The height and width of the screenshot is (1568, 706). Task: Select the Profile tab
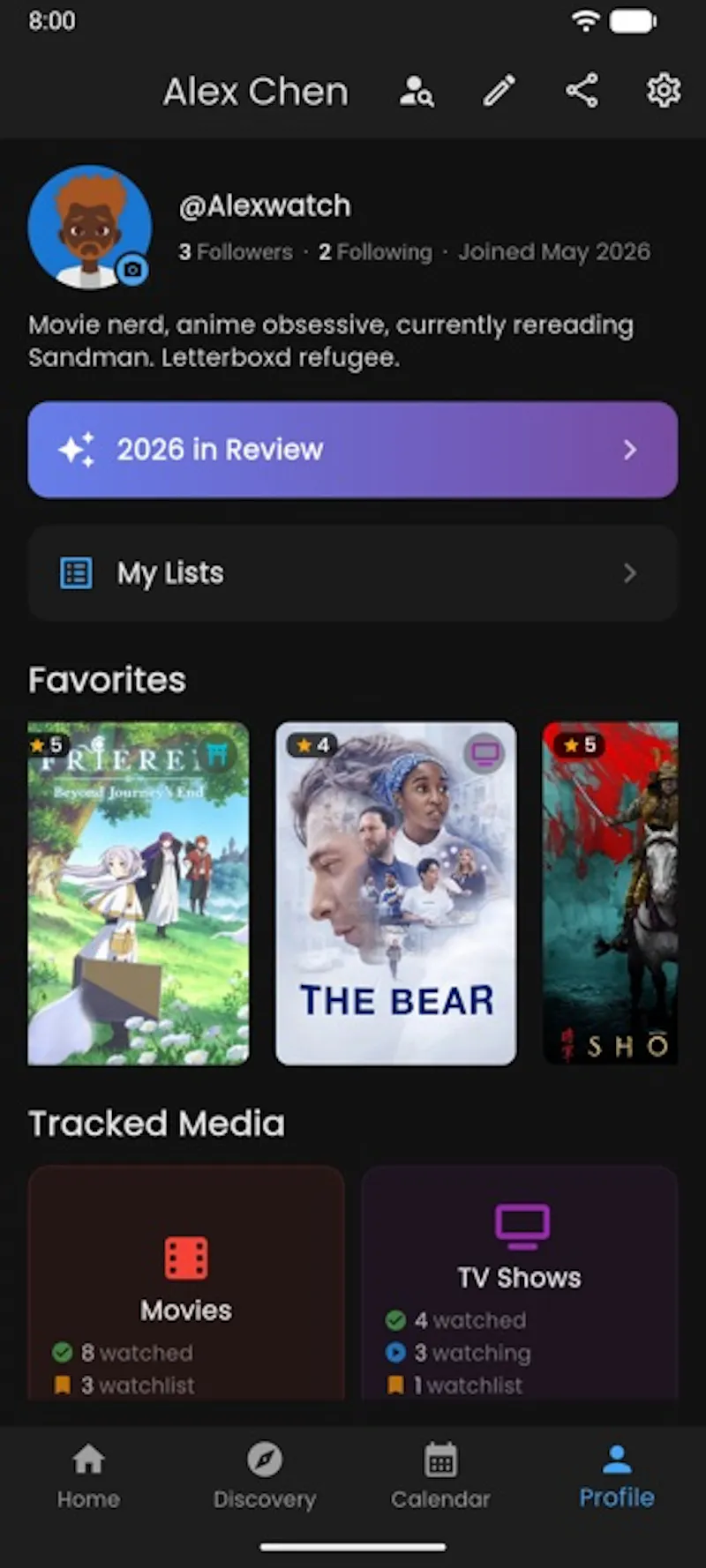pos(617,1476)
